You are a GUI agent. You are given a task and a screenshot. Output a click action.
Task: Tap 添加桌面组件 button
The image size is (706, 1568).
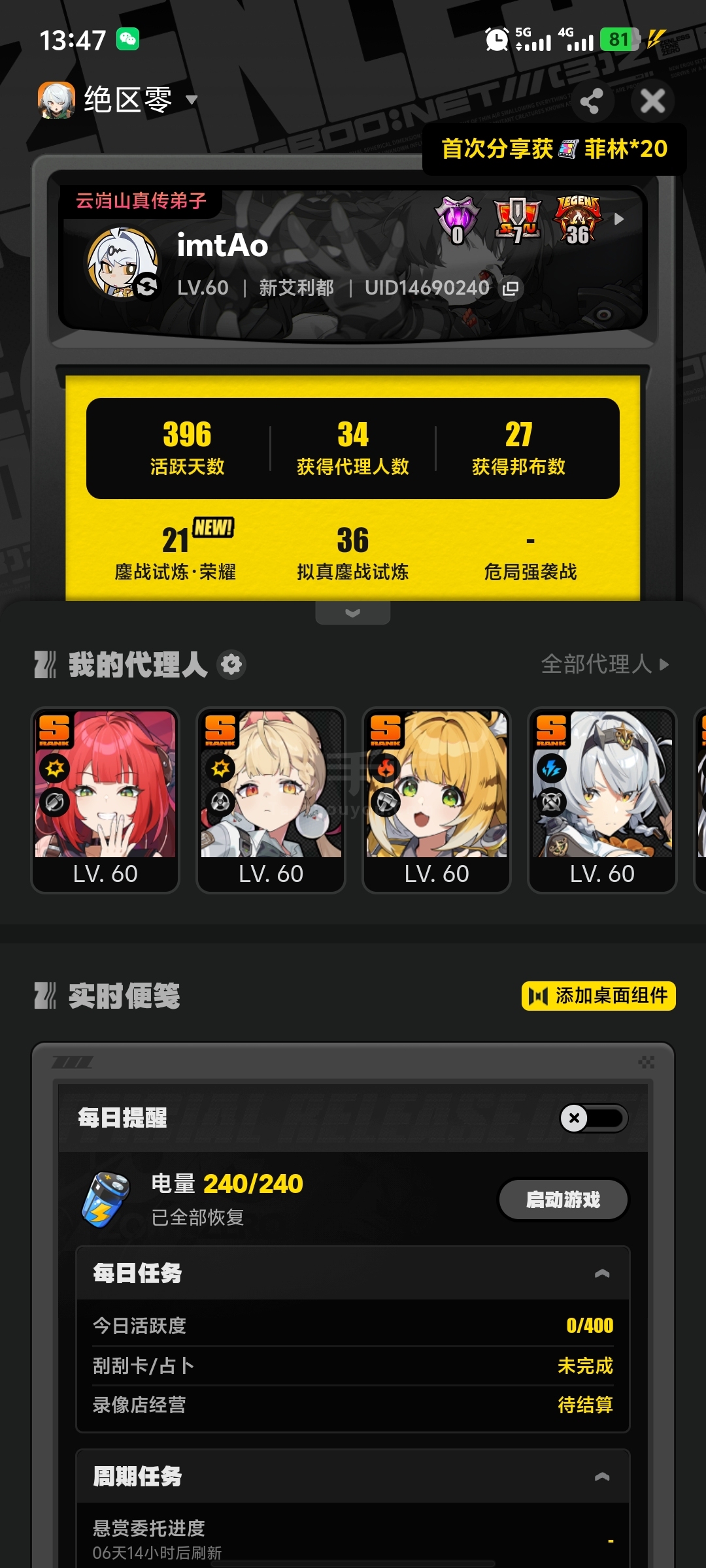pos(599,996)
